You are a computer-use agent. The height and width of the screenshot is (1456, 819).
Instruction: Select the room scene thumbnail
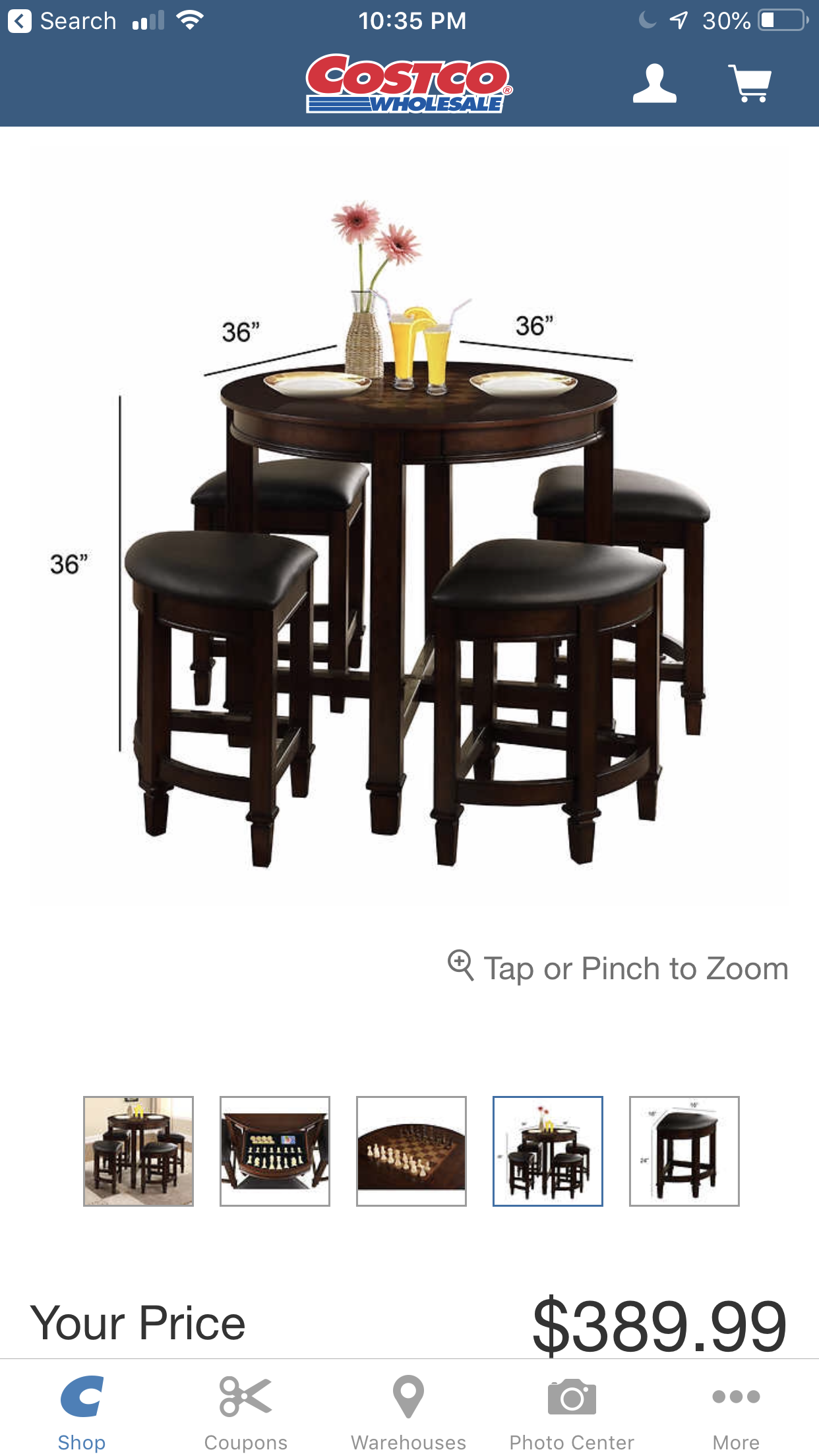pyautogui.click(x=138, y=1151)
